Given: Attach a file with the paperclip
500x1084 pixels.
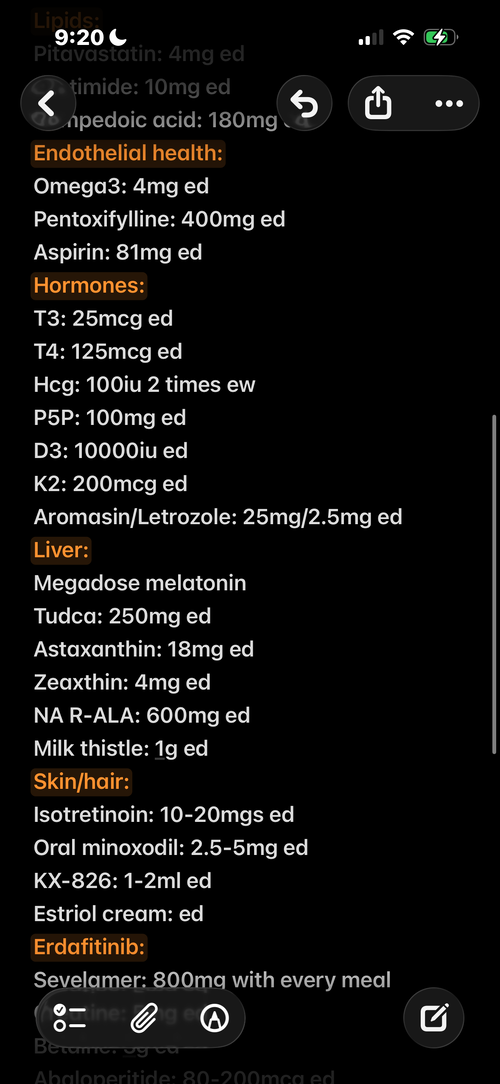Looking at the screenshot, I should pos(144,1018).
